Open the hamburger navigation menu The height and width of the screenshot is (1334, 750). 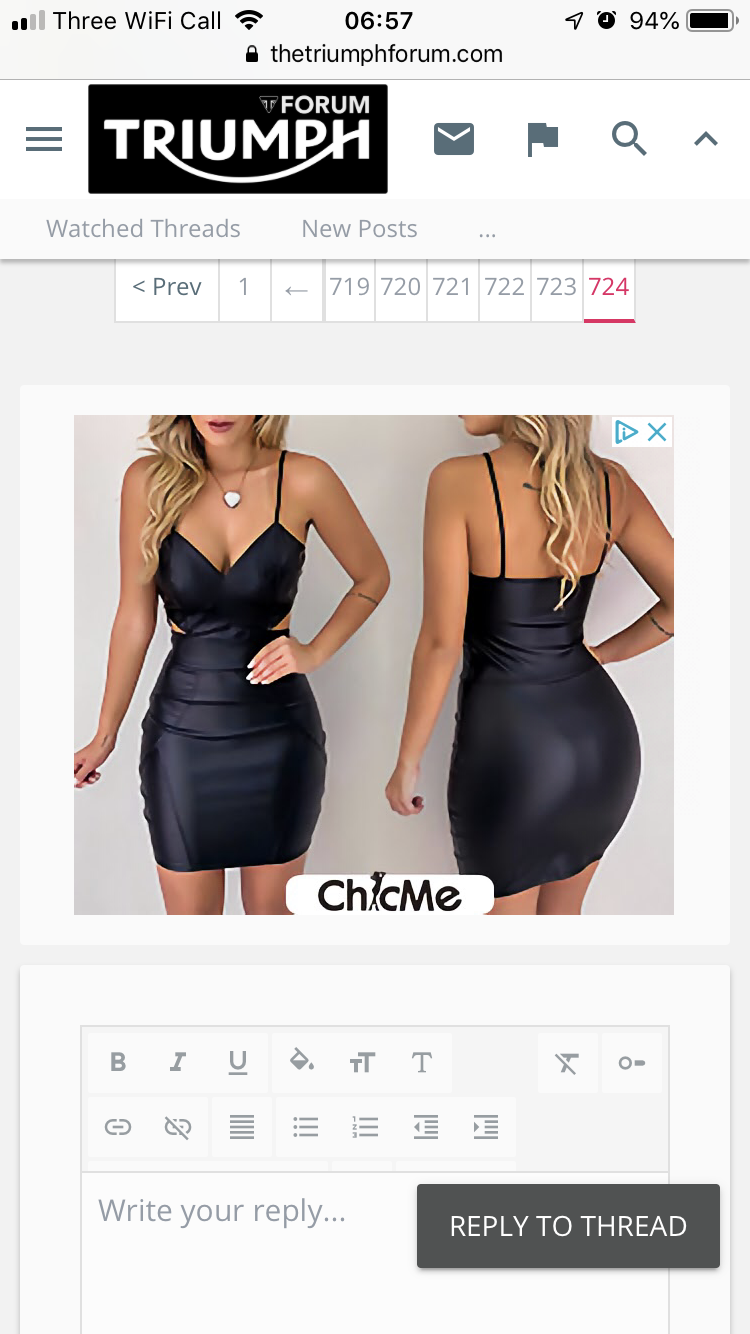[x=44, y=139]
